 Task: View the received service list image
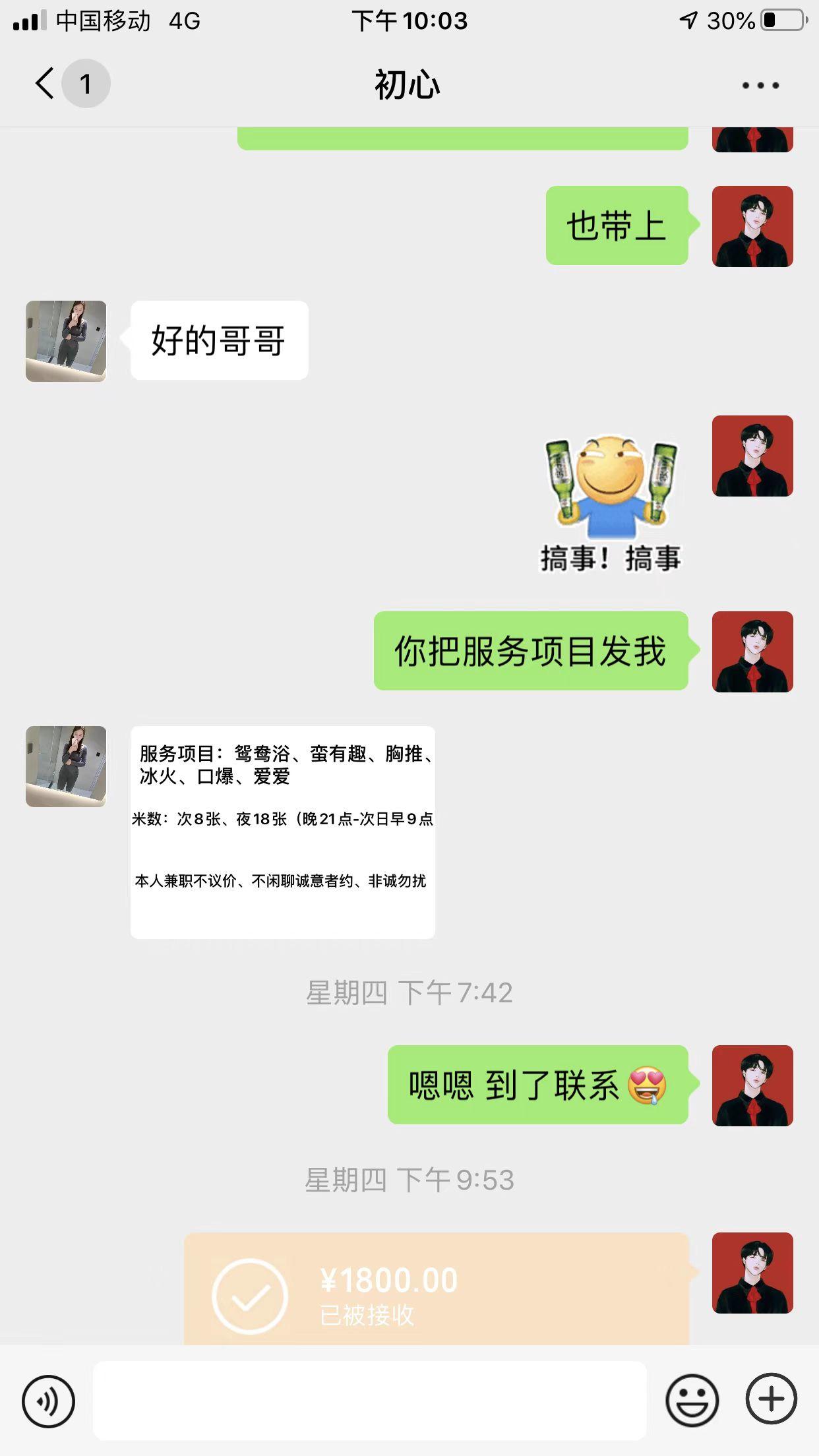[x=282, y=832]
